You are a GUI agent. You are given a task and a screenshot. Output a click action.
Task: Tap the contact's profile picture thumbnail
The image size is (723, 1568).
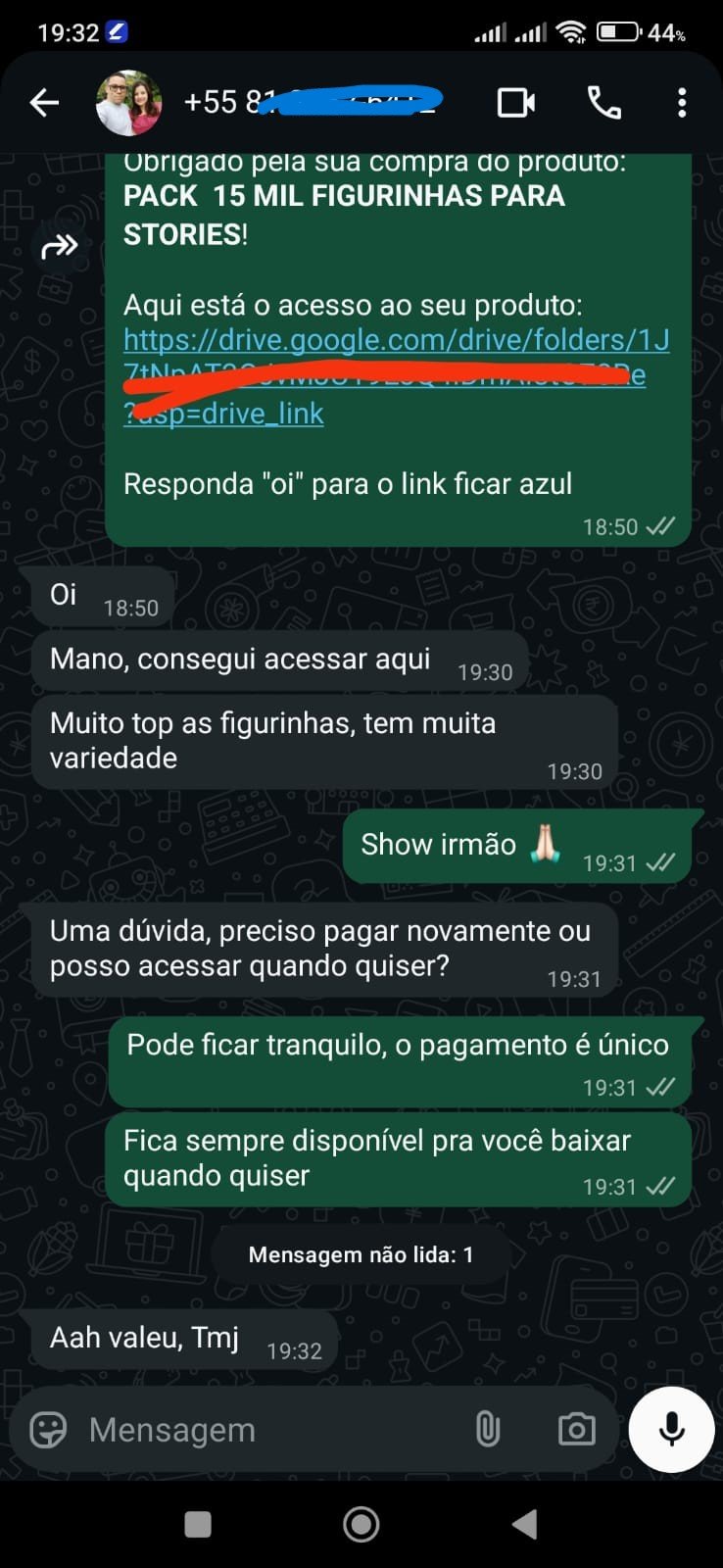tap(128, 101)
